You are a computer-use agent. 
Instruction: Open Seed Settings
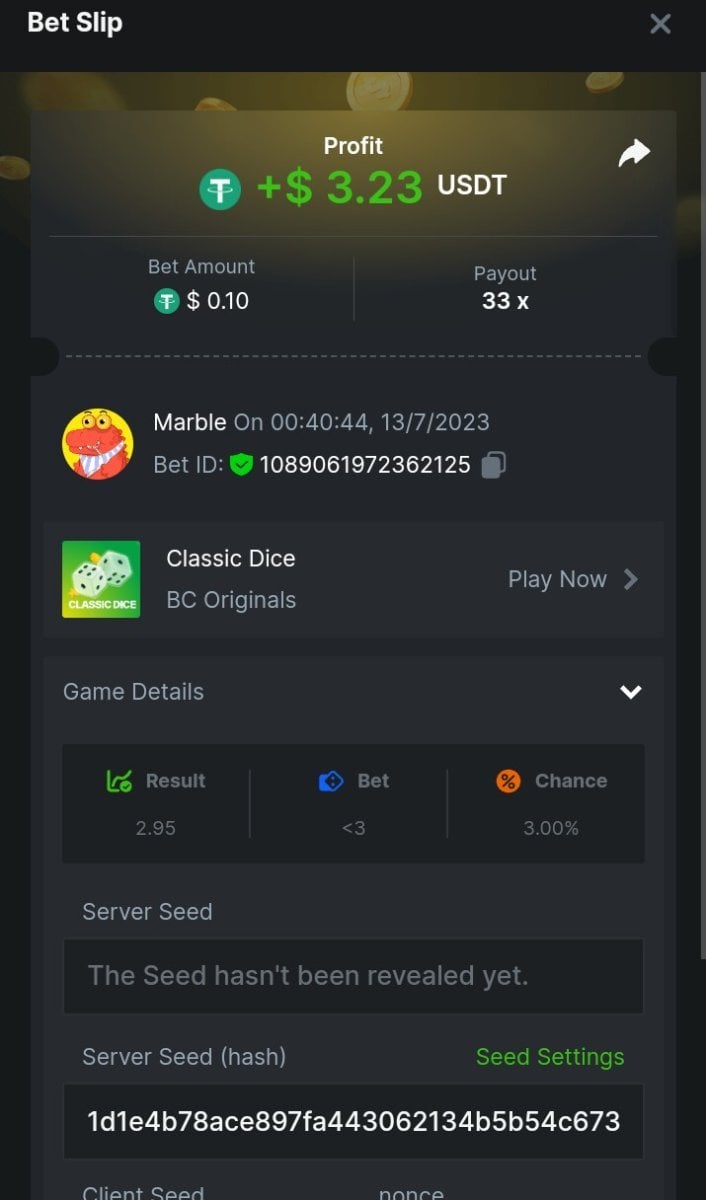coord(549,1057)
